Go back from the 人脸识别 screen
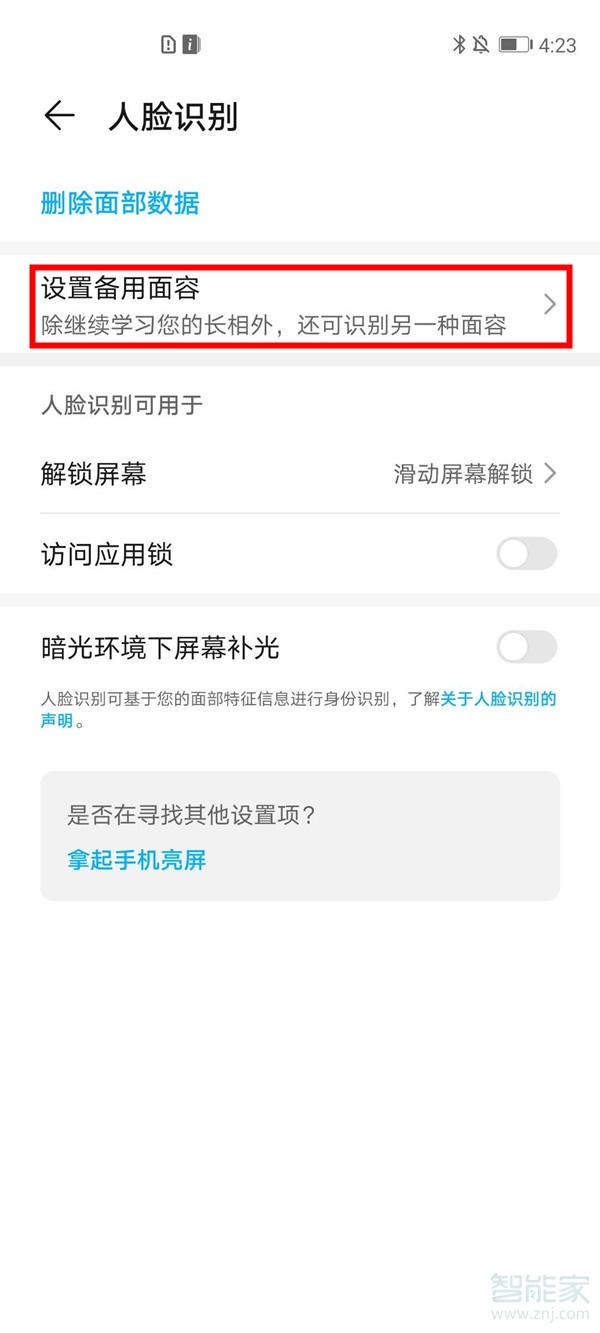Screen dimensions: 600x1333 [59, 116]
